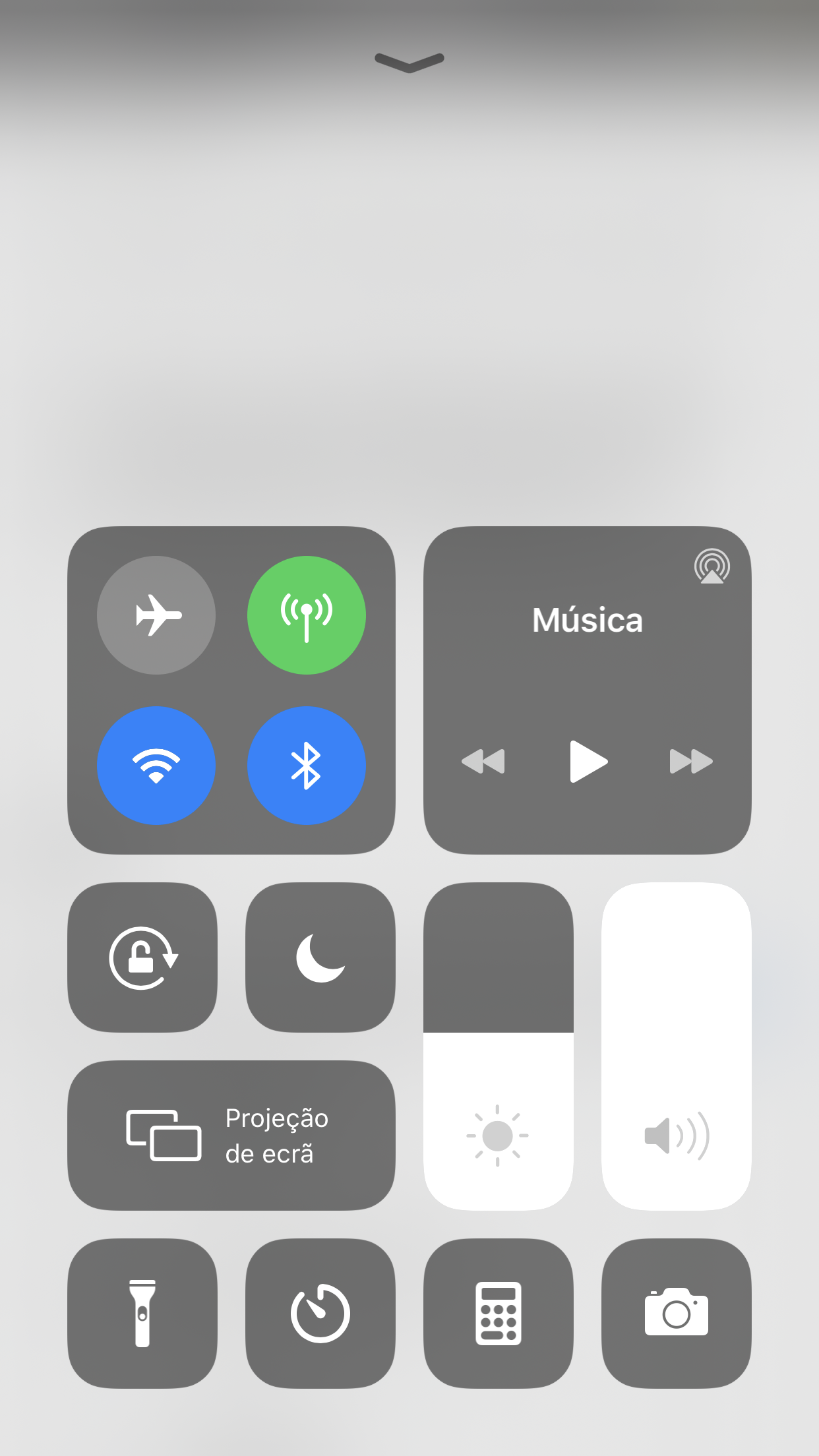Viewport: 819px width, 1456px height.
Task: Dismiss Control Center with the chevron
Action: 409,63
